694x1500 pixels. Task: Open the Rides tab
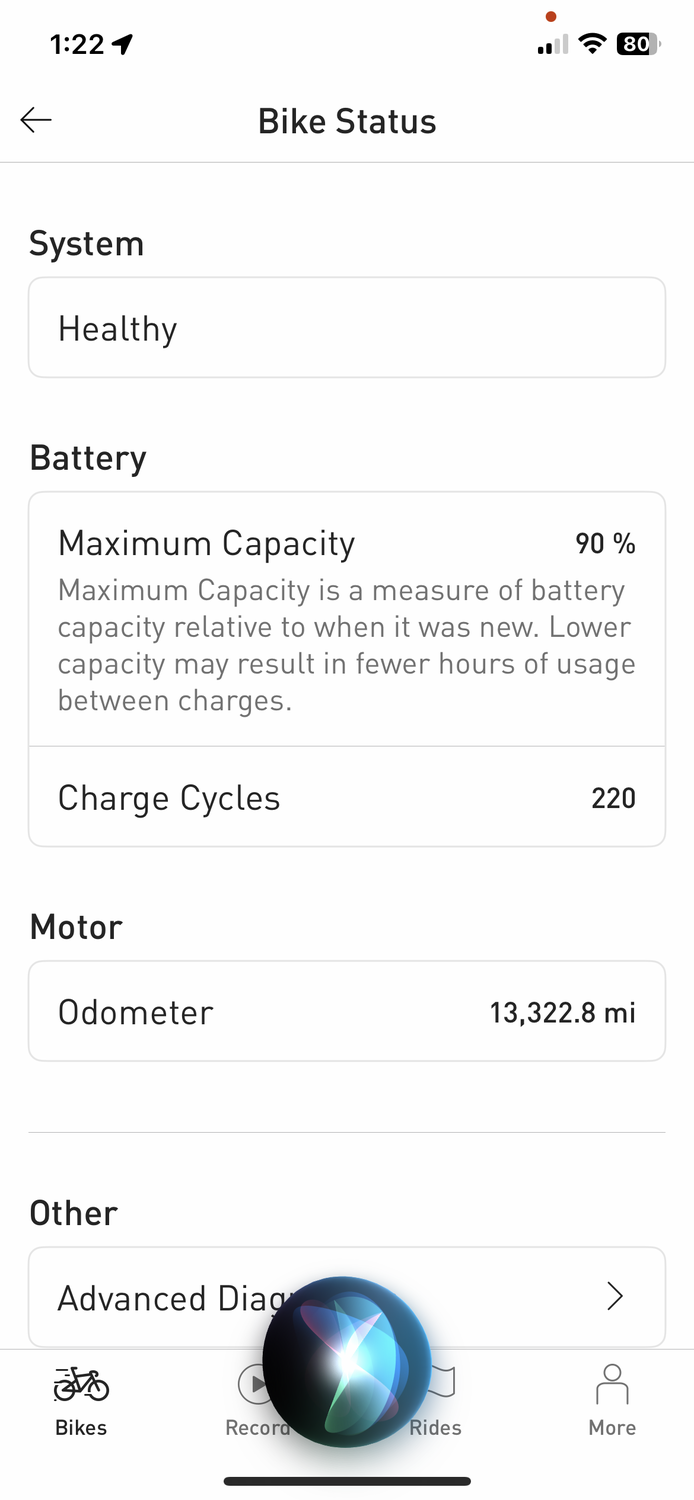click(x=442, y=1403)
